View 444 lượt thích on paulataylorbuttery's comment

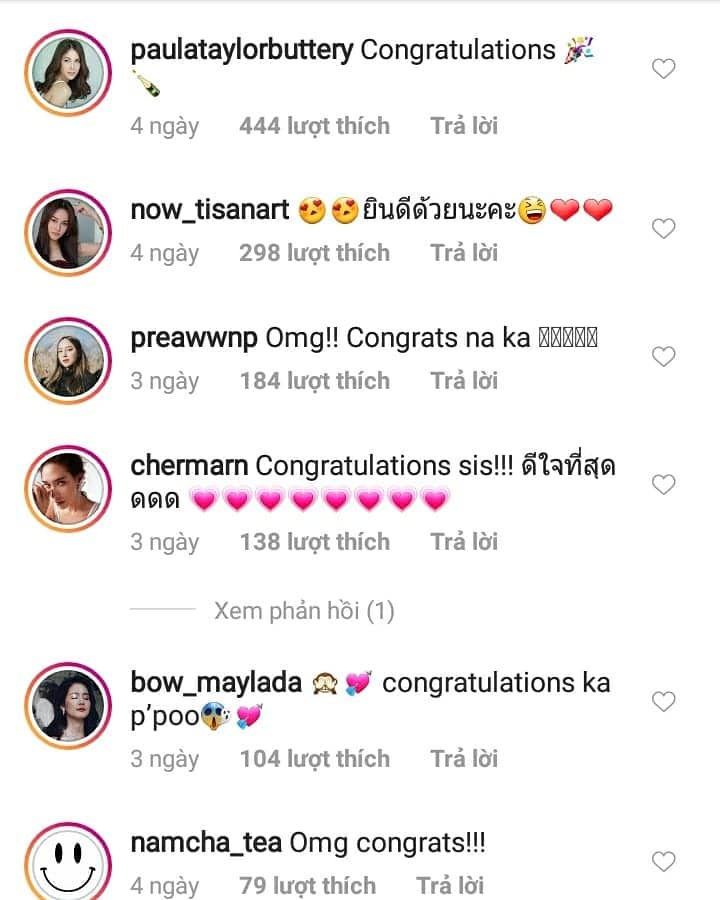(x=314, y=126)
